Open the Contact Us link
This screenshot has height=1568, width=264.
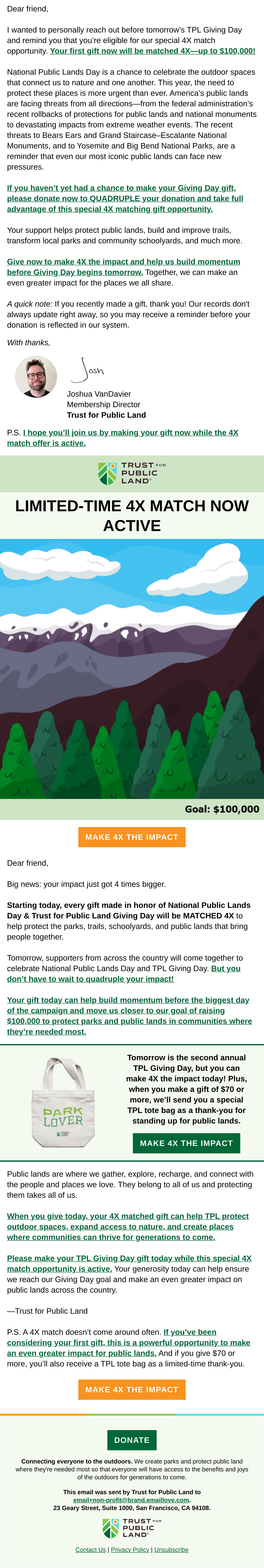[91, 1550]
